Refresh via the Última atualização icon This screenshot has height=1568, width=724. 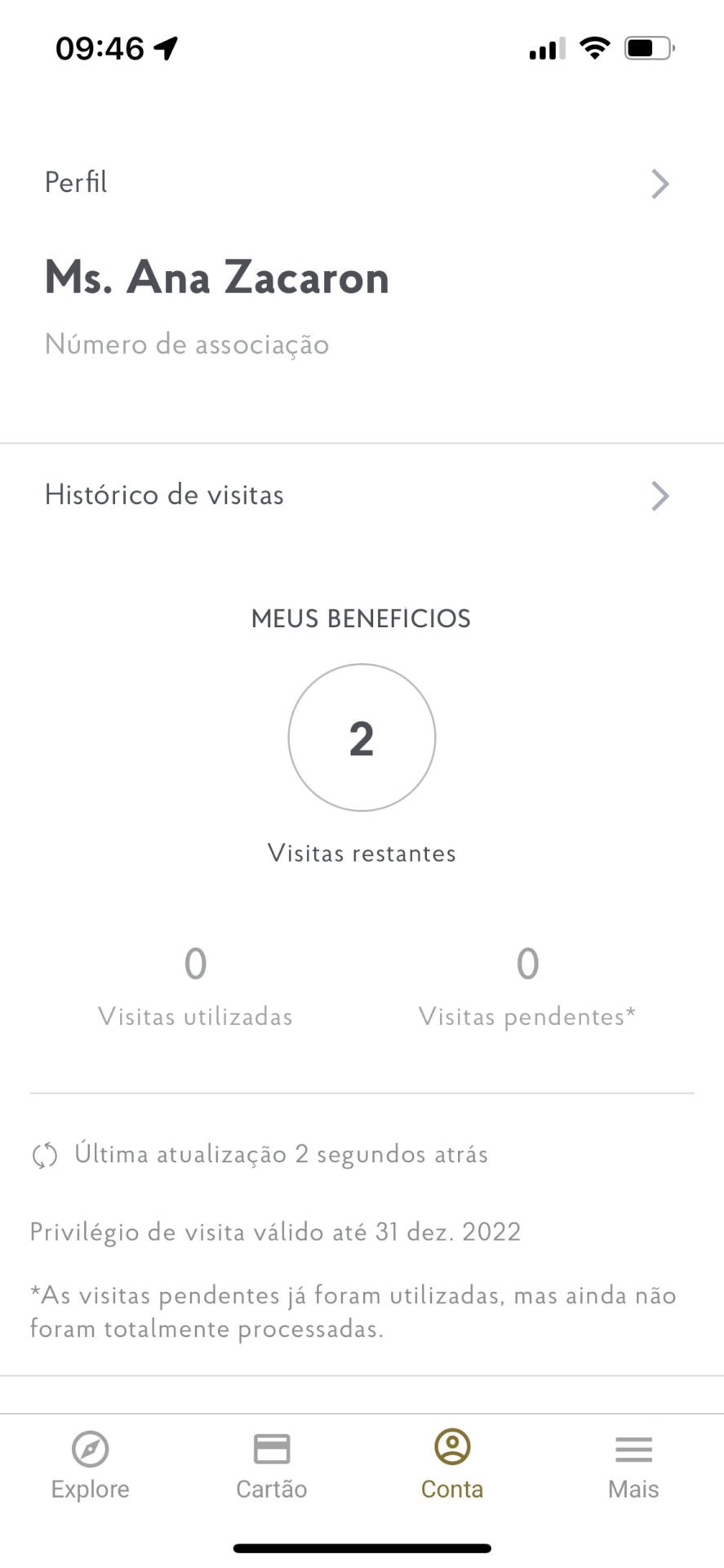(x=45, y=1156)
